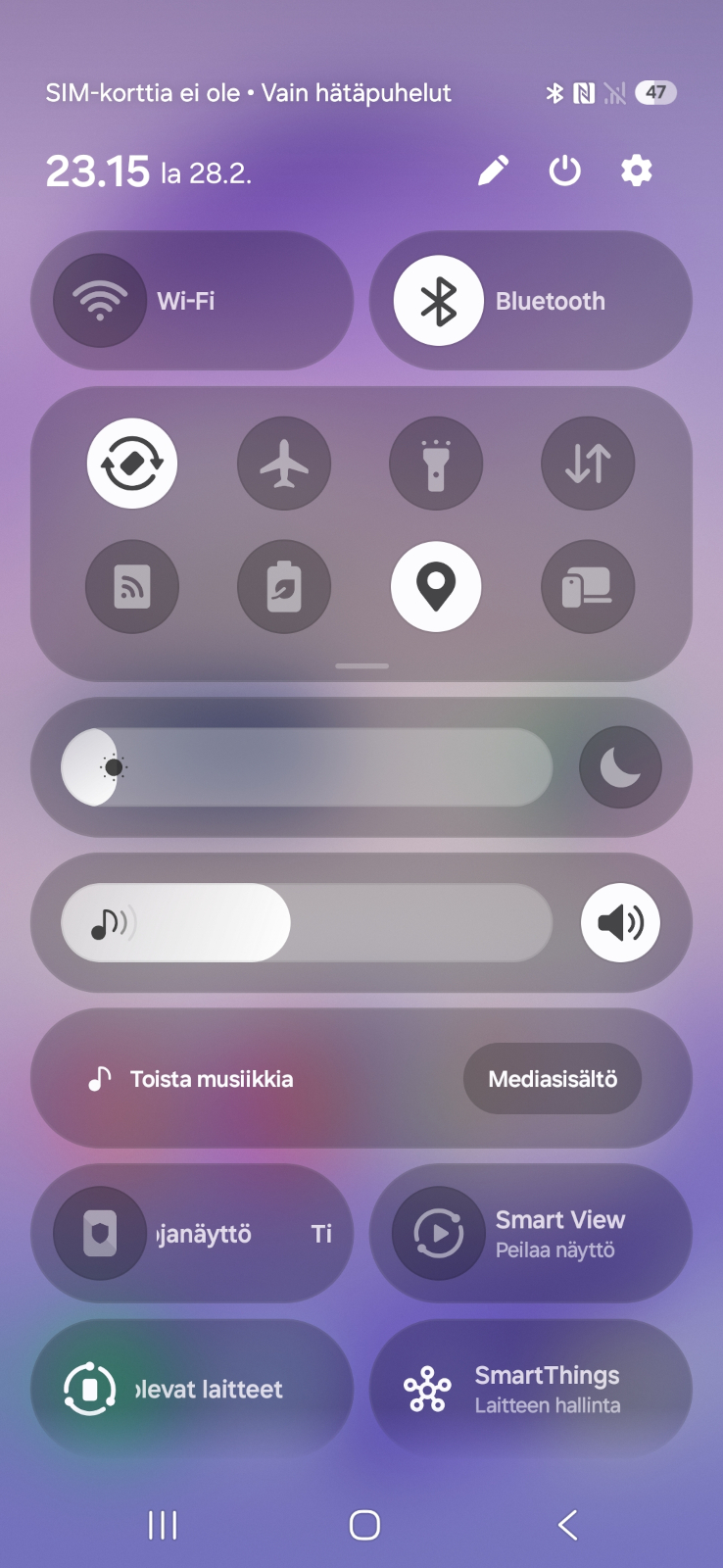Turn on power saving mode
This screenshot has width=723, height=1568.
284,587
